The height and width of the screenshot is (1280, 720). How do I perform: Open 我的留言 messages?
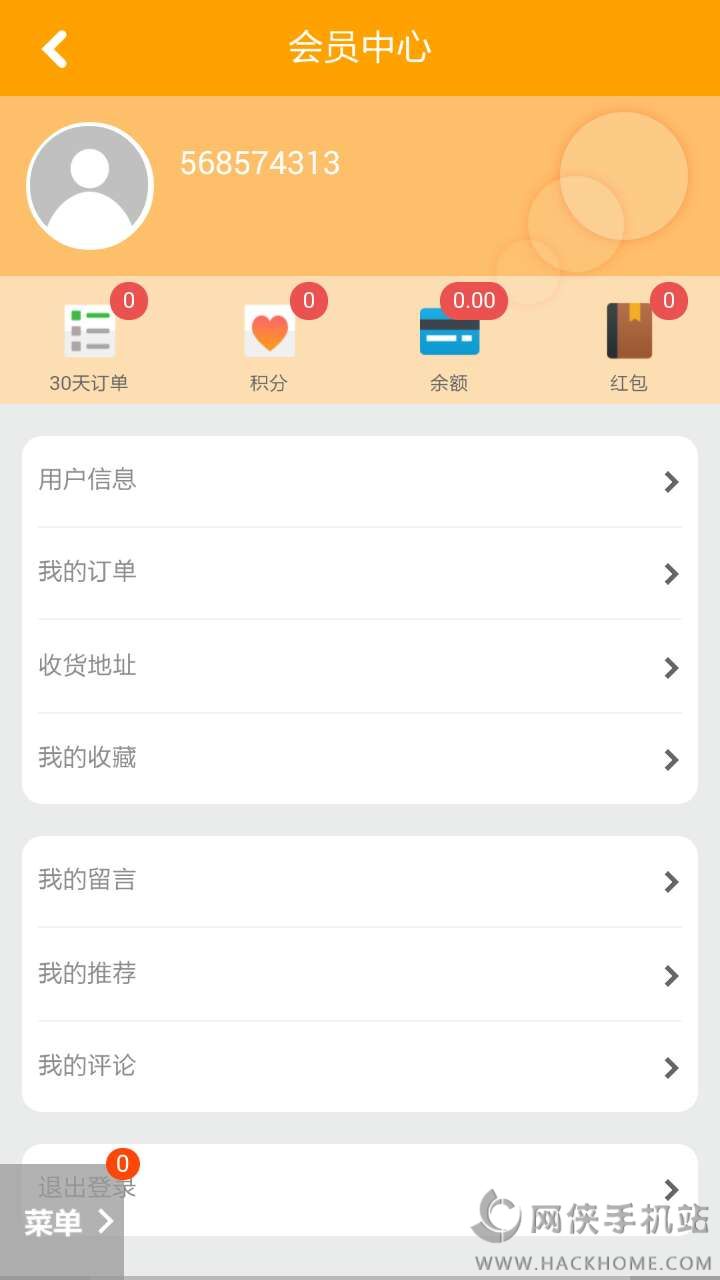[x=360, y=881]
